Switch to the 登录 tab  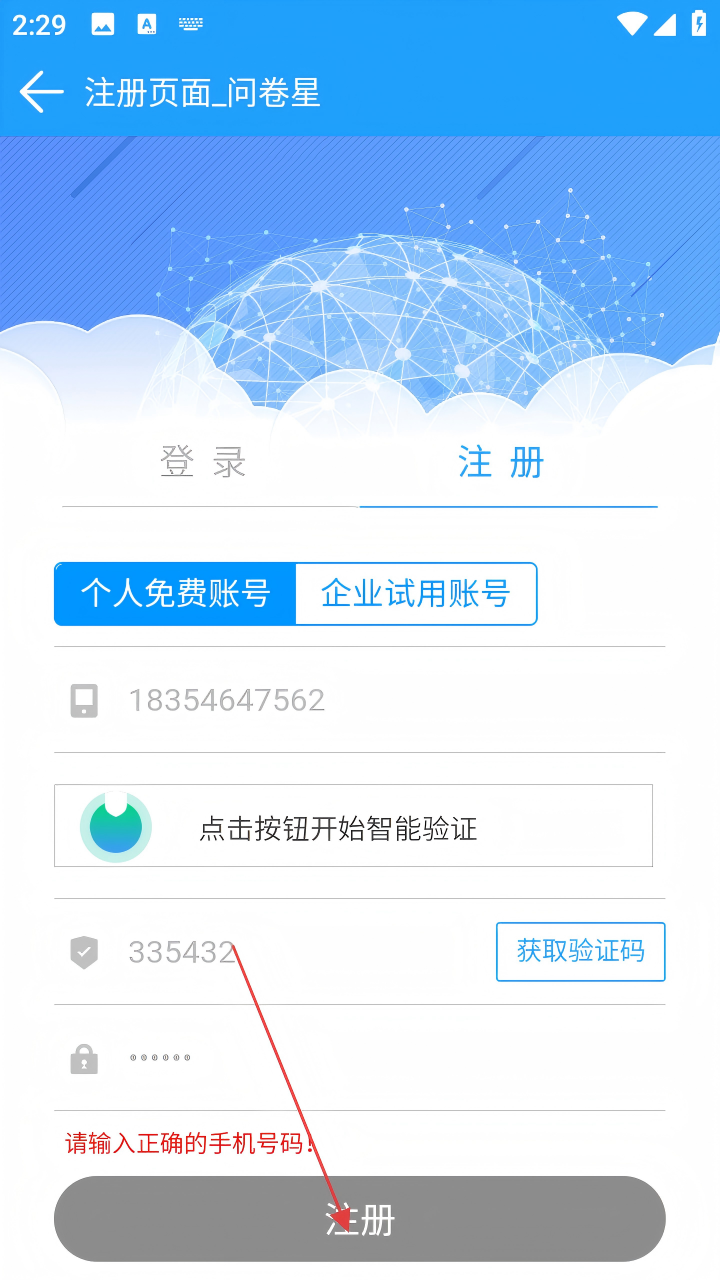click(x=204, y=463)
